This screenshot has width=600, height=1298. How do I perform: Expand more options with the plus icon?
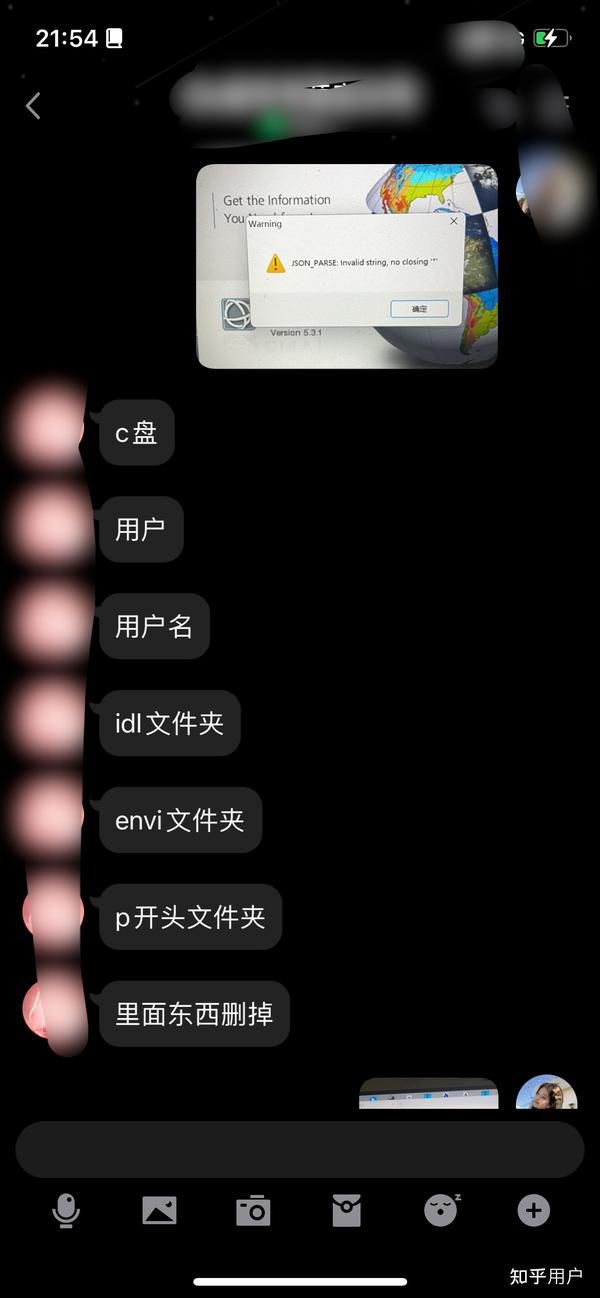tap(534, 1211)
